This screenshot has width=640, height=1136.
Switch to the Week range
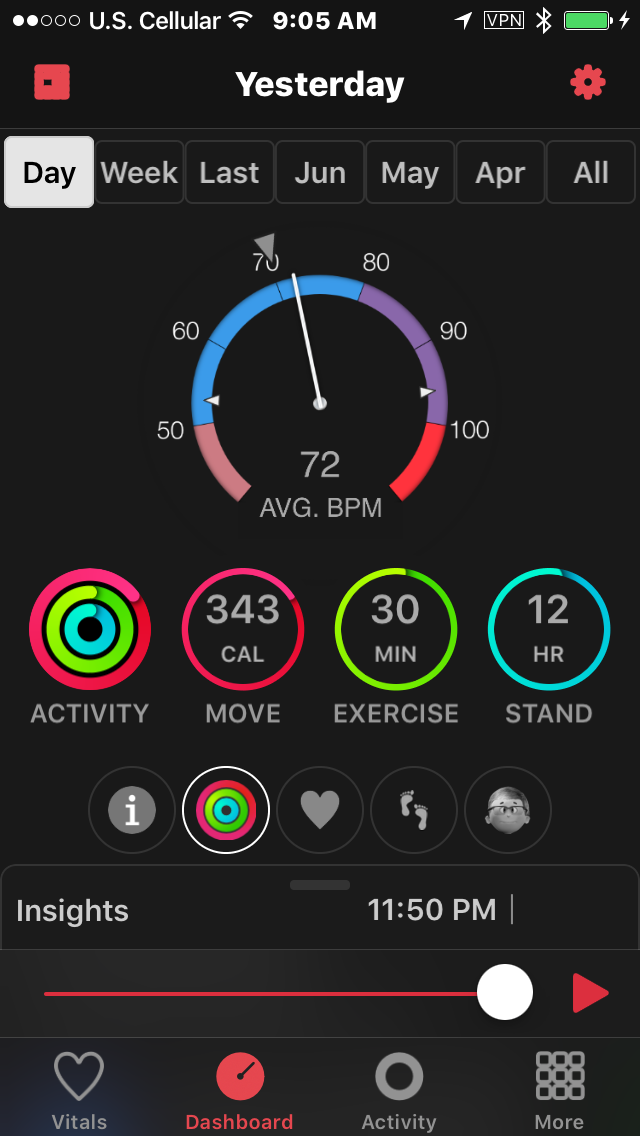pos(139,173)
